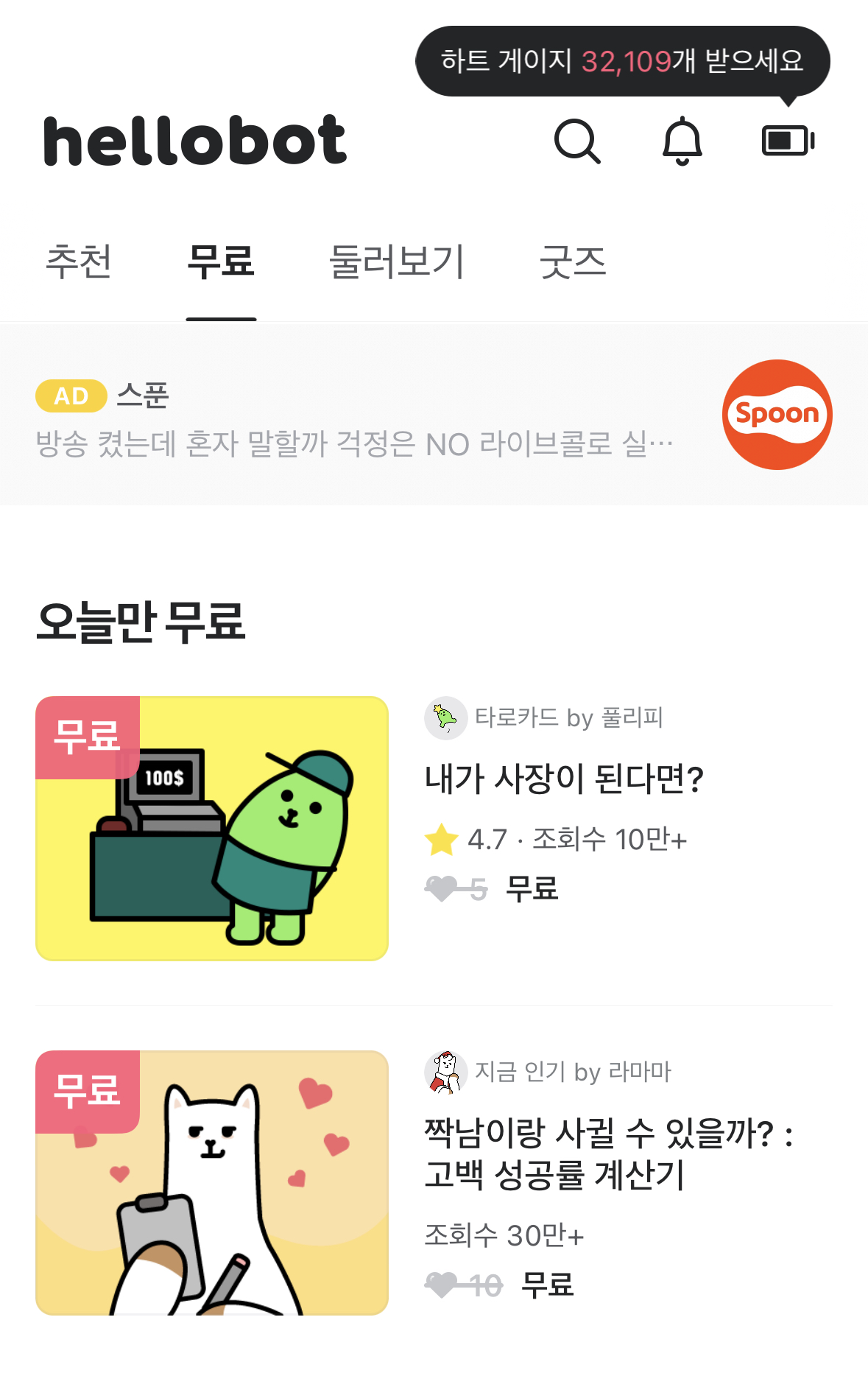
Task: Click the hellobot logo
Action: point(194,141)
